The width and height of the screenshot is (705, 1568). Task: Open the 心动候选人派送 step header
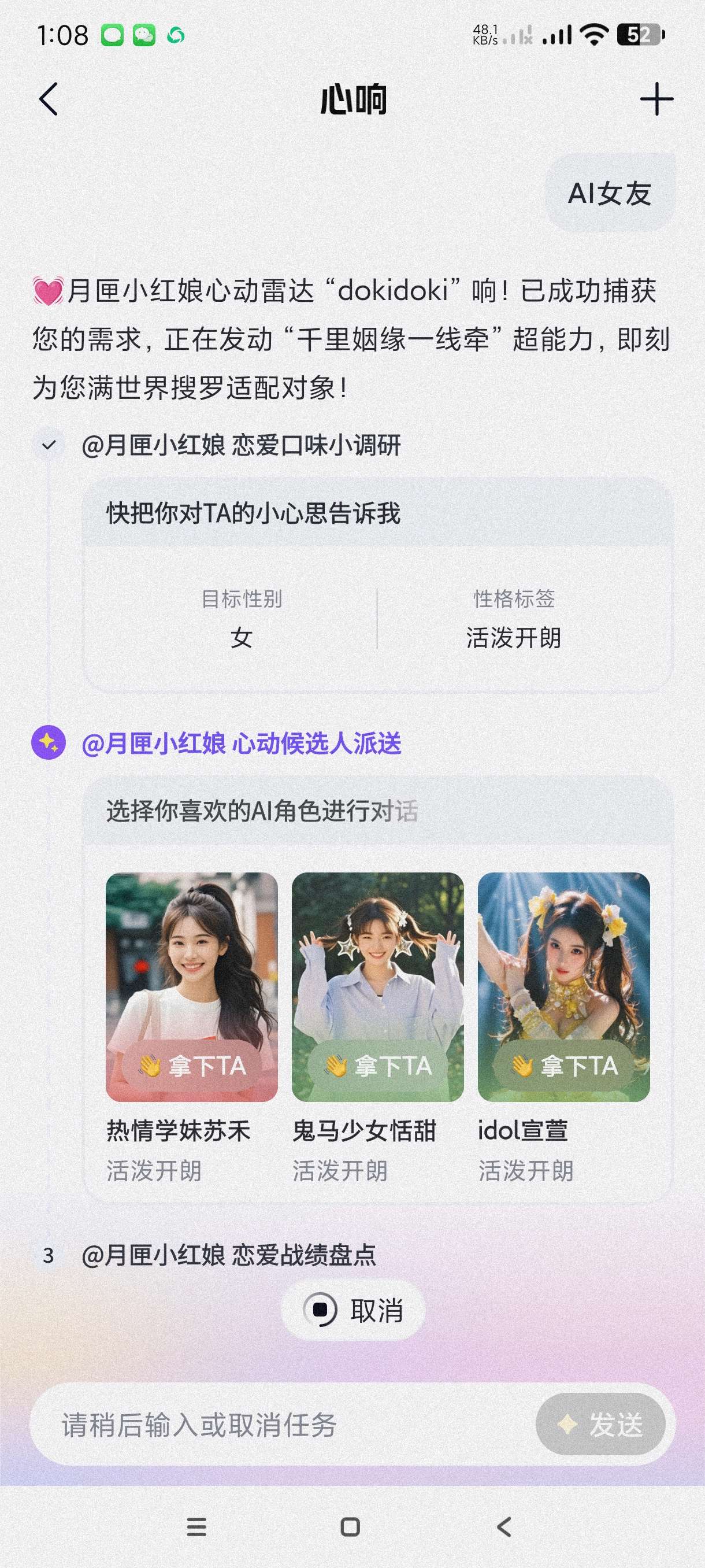(x=241, y=743)
